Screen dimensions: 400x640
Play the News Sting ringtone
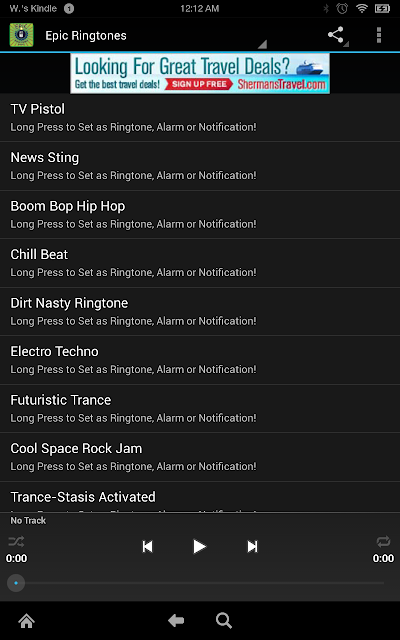(x=200, y=166)
